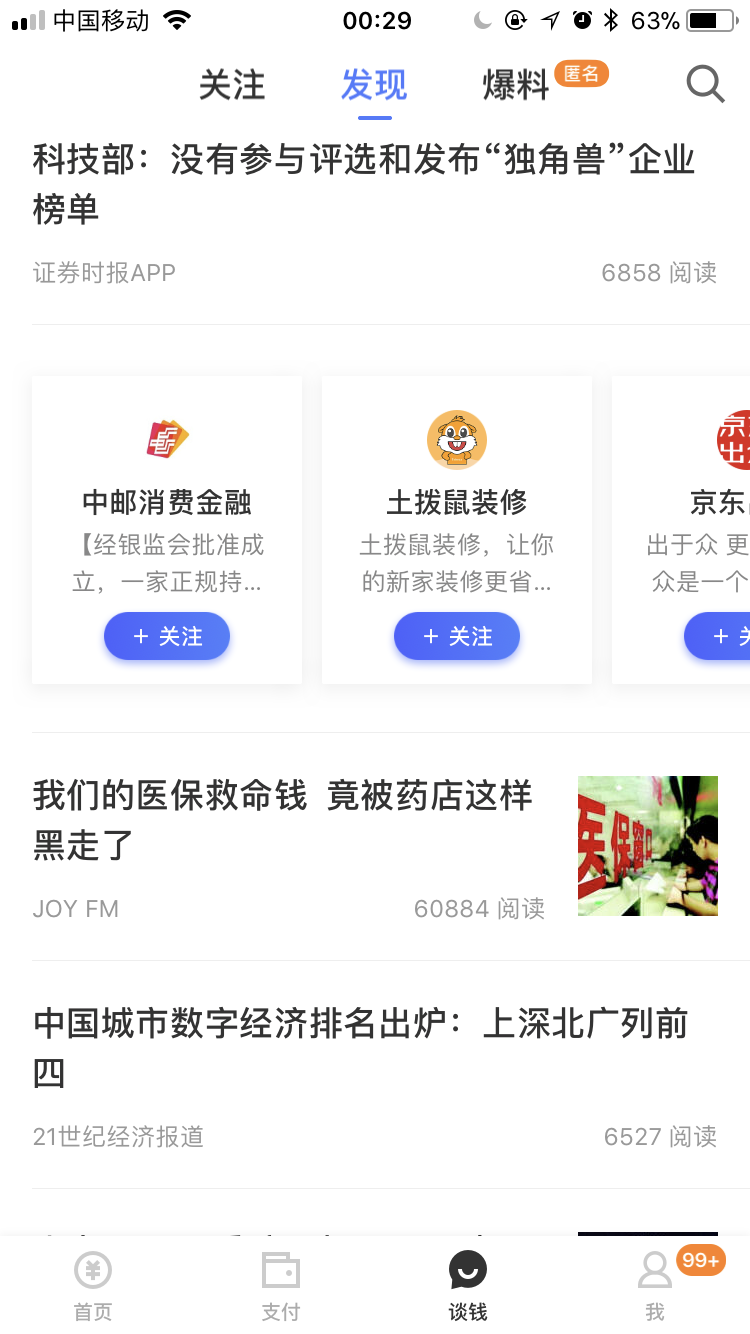
Task: Open the 中邮消费金融 account card
Action: (167, 530)
